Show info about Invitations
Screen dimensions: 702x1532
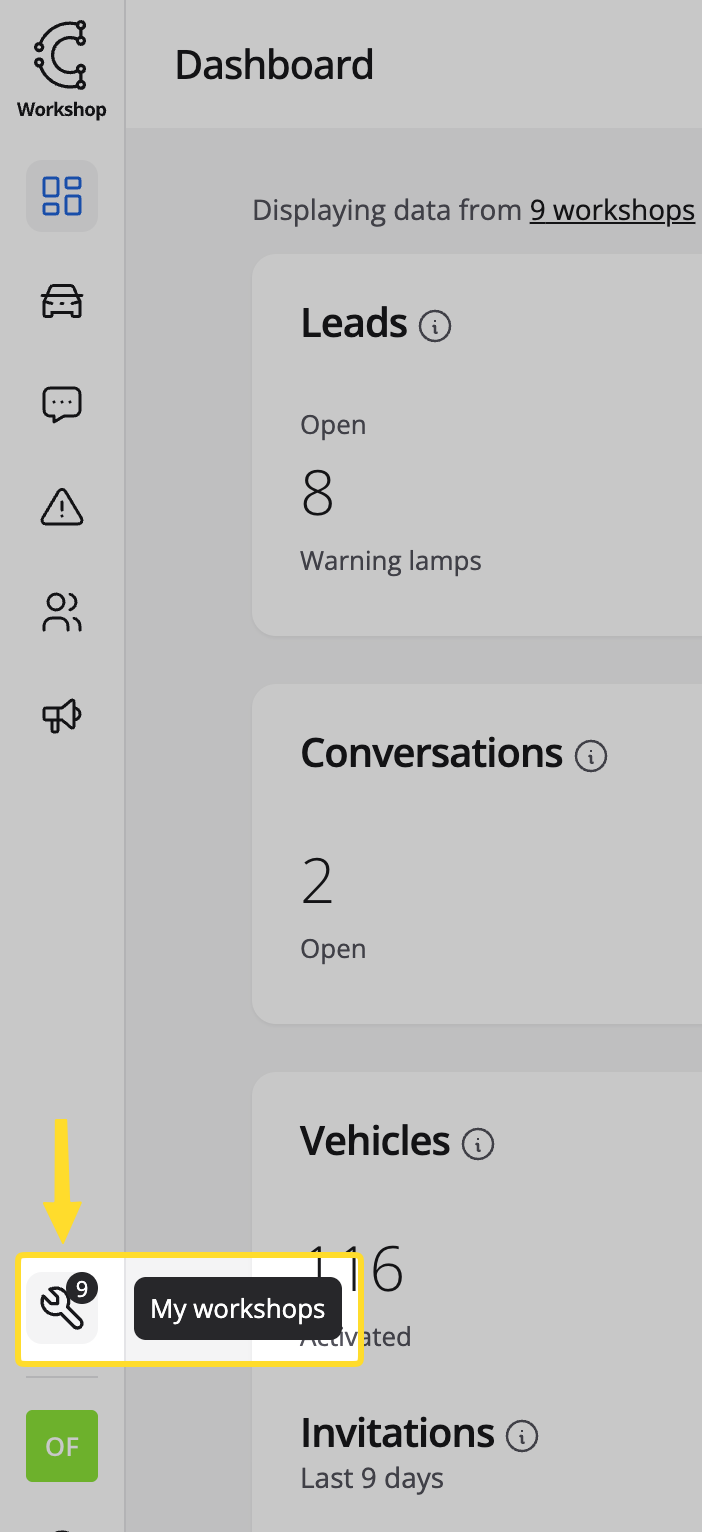522,1437
